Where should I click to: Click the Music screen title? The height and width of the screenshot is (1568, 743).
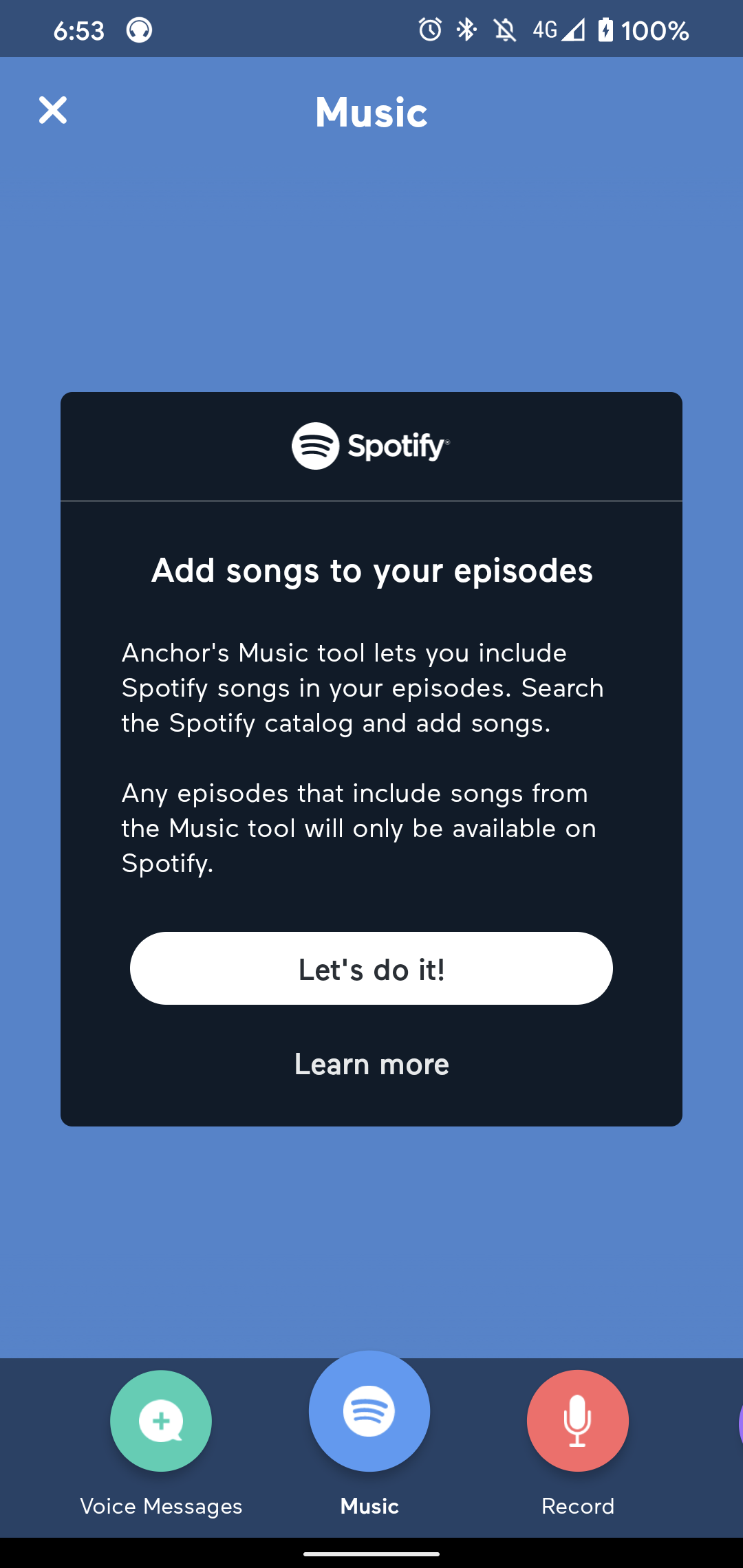click(371, 112)
